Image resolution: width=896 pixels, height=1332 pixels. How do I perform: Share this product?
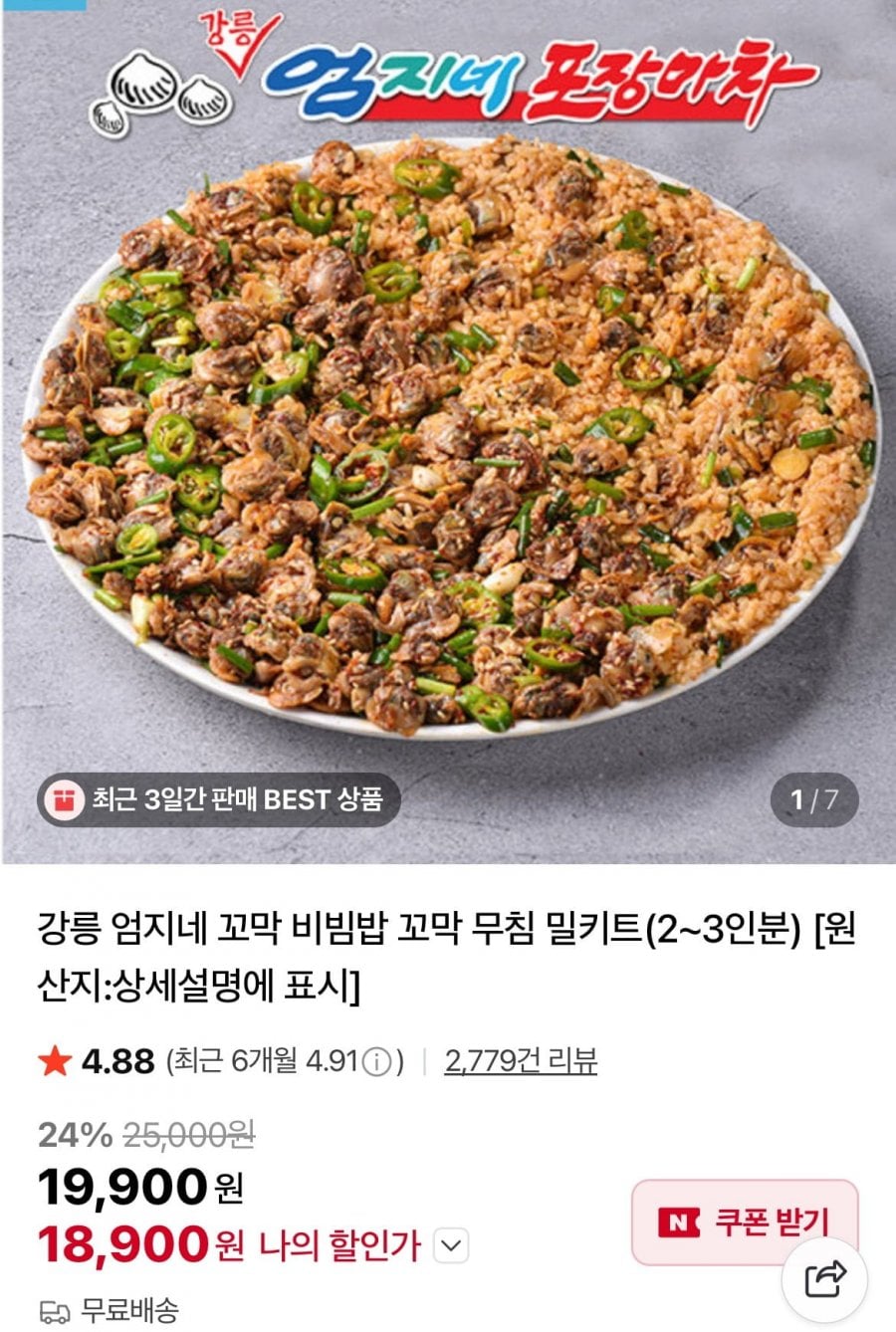(824, 1278)
